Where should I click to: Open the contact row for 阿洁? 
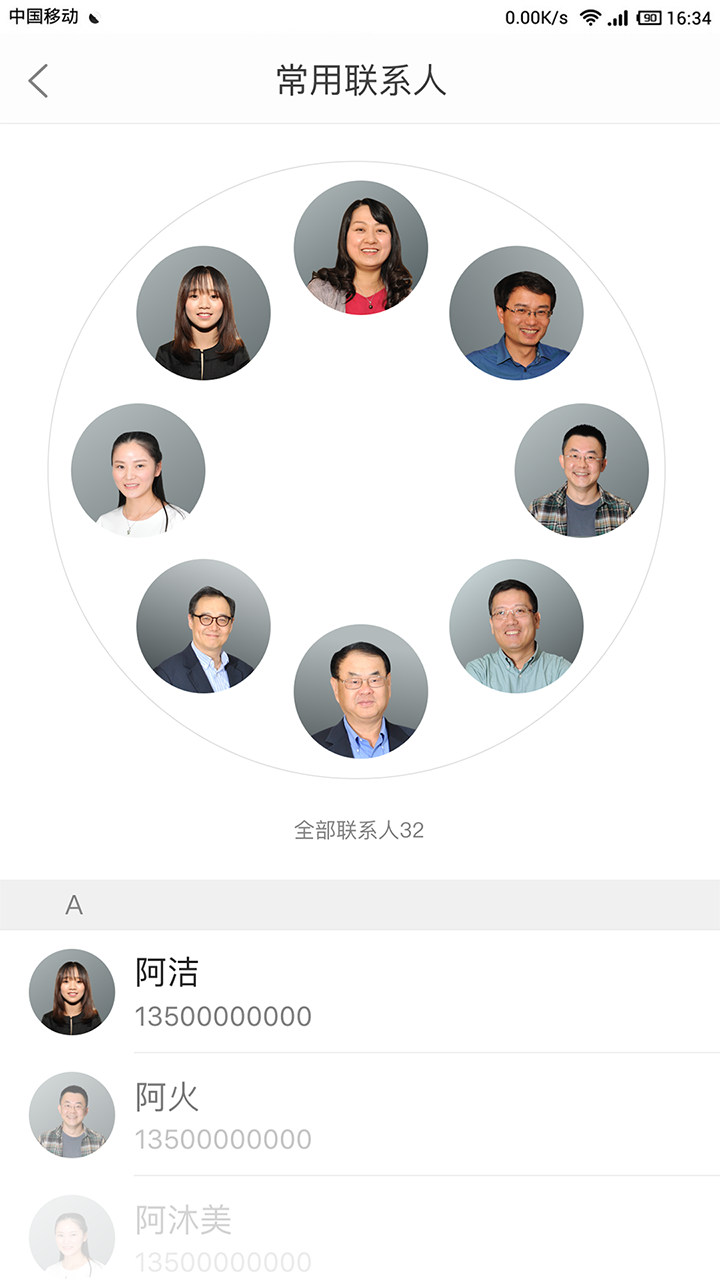[360, 992]
